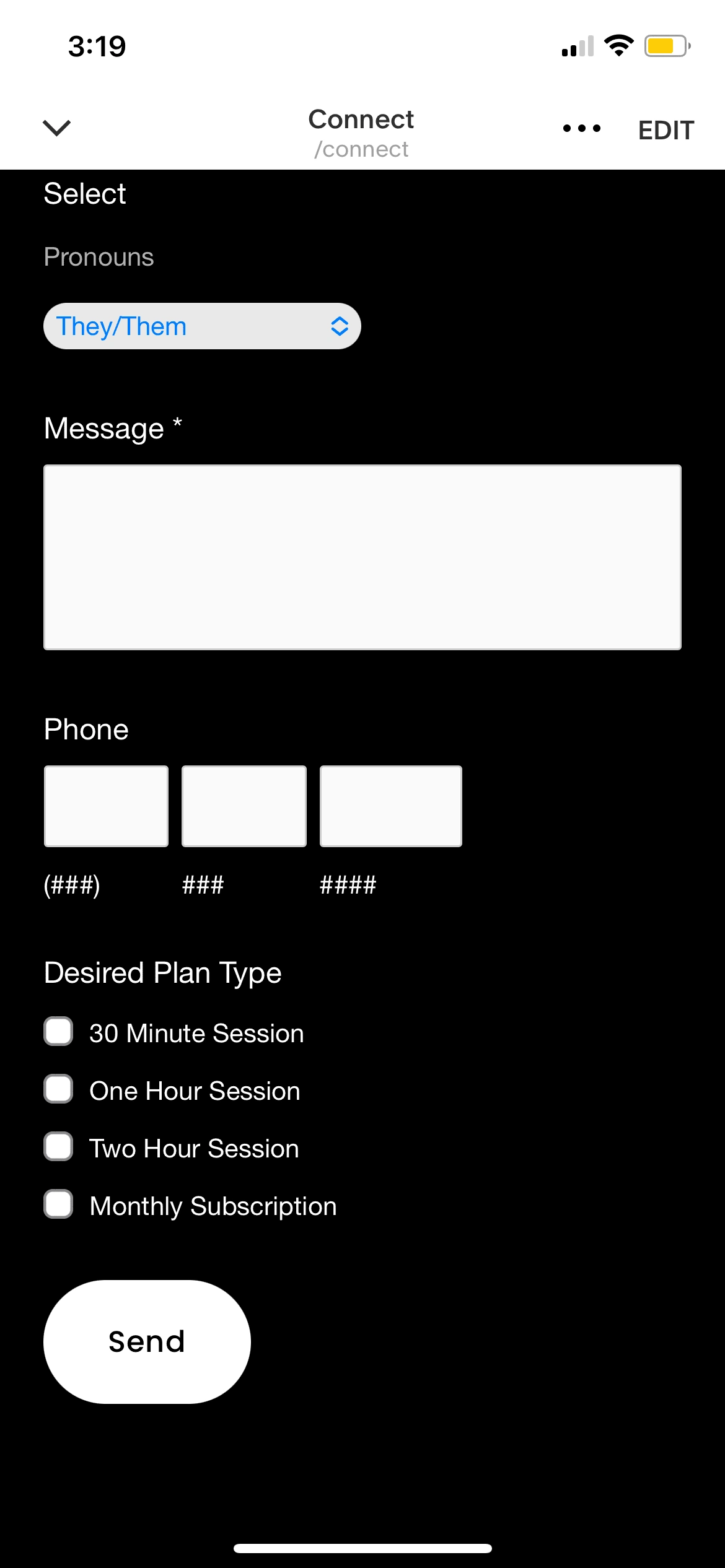Screen dimensions: 725x1568
Task: Focus the ### phone prefix field
Action: (x=244, y=806)
